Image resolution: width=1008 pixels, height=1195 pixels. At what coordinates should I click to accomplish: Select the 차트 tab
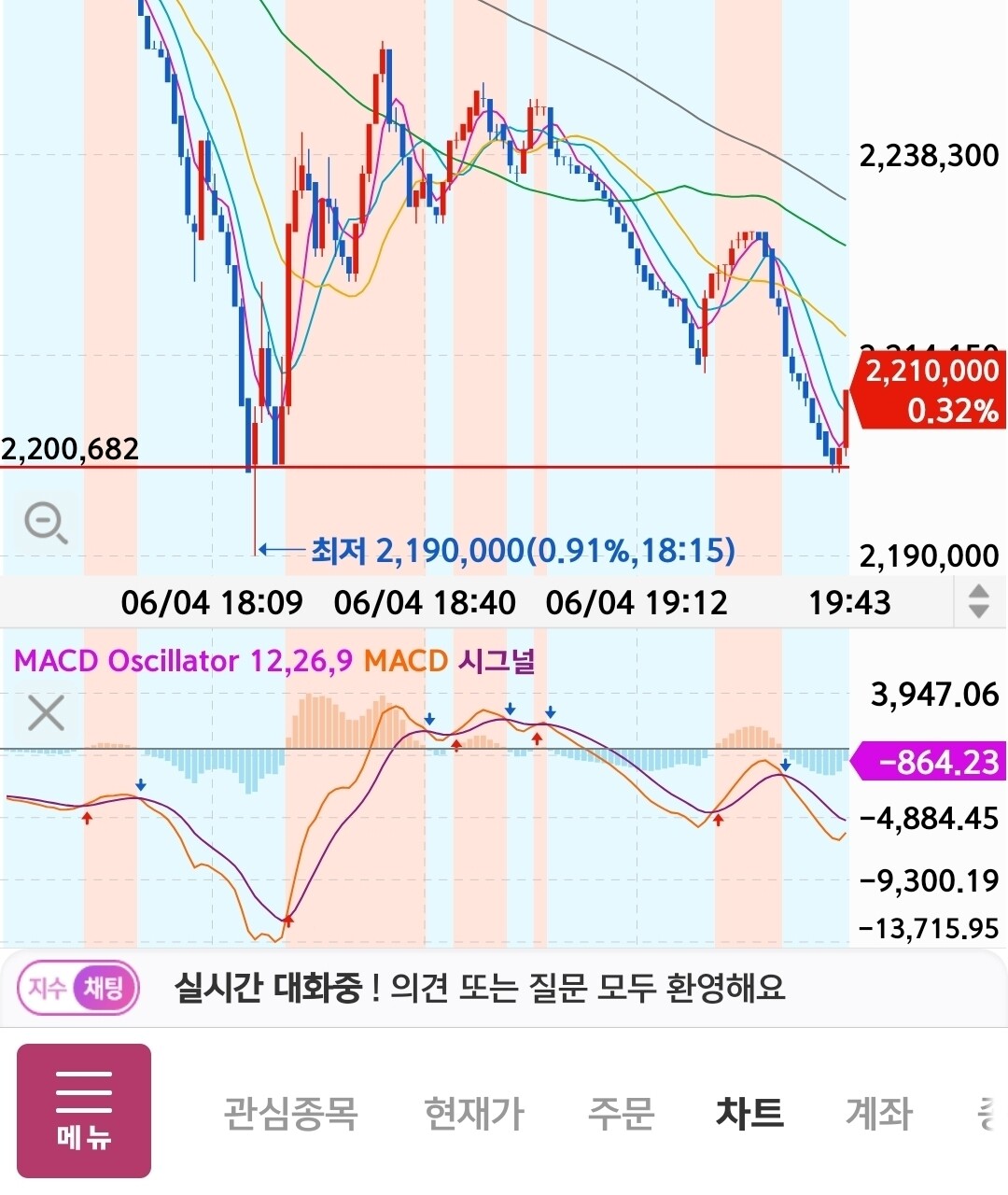pyautogui.click(x=749, y=1112)
